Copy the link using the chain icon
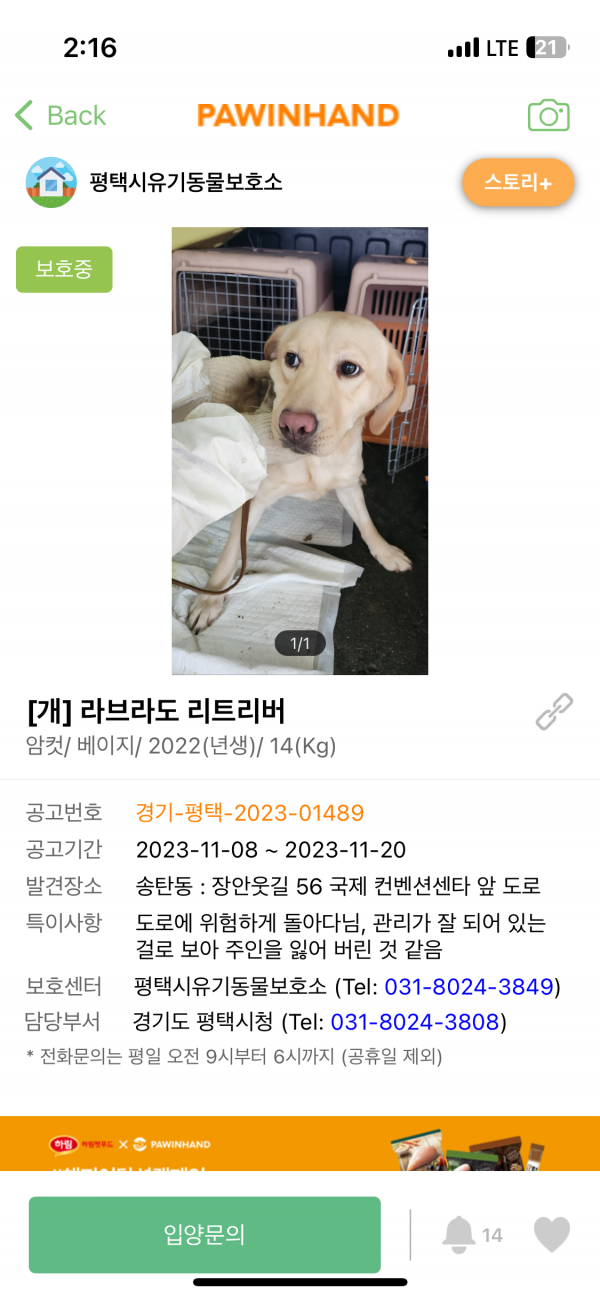600x1299 pixels. (554, 711)
